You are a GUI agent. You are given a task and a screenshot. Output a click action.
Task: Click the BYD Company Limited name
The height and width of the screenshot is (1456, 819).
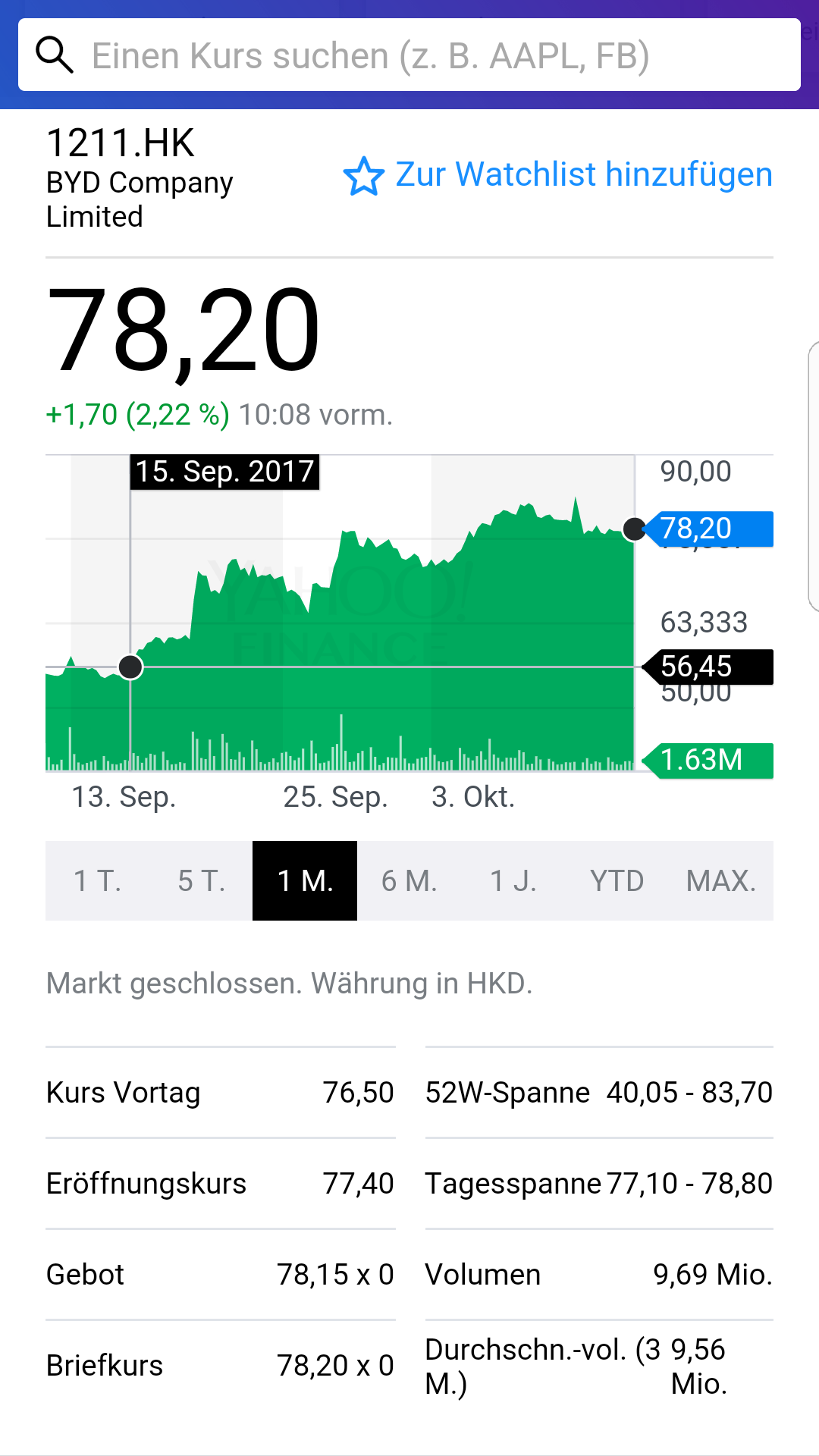[x=140, y=199]
